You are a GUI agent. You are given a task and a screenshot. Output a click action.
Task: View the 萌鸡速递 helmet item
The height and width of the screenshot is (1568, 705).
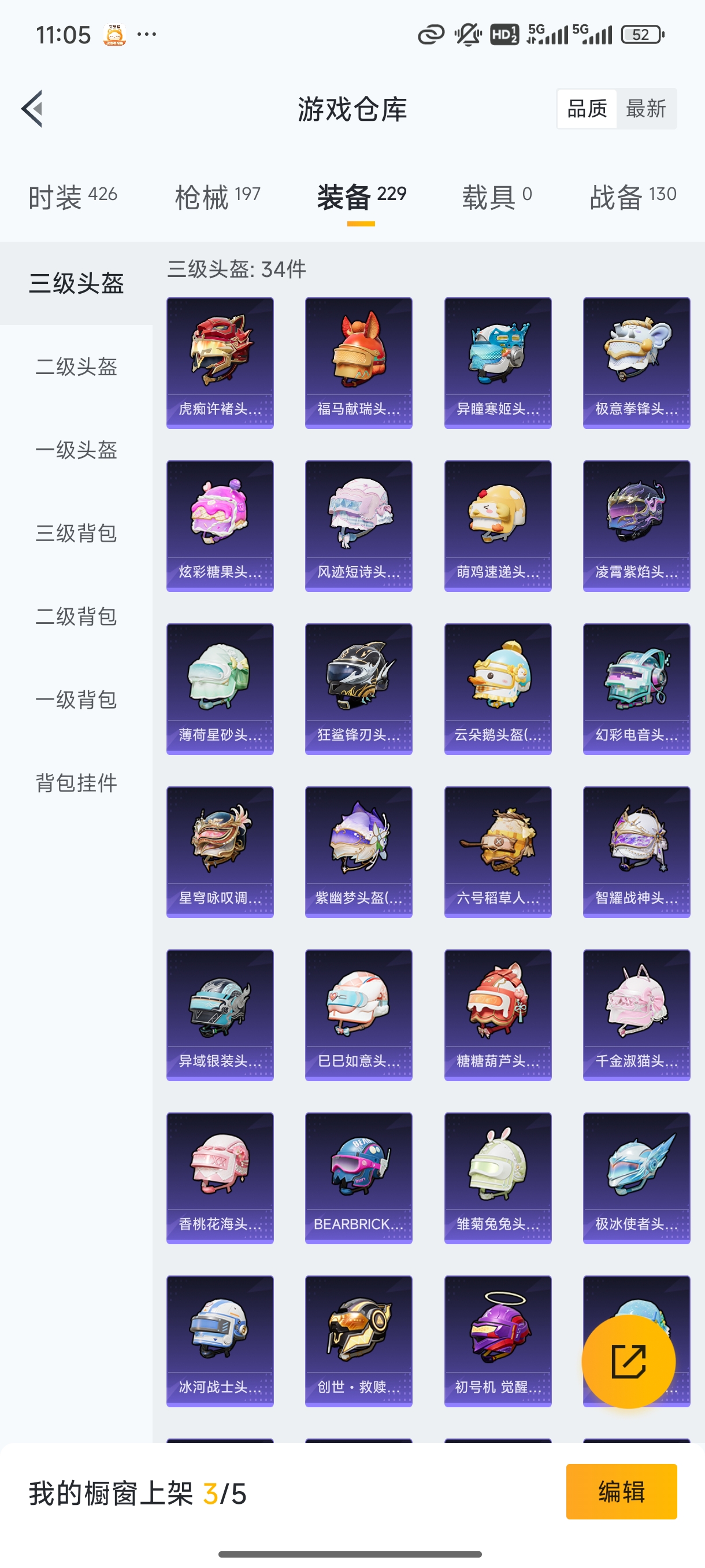(498, 526)
